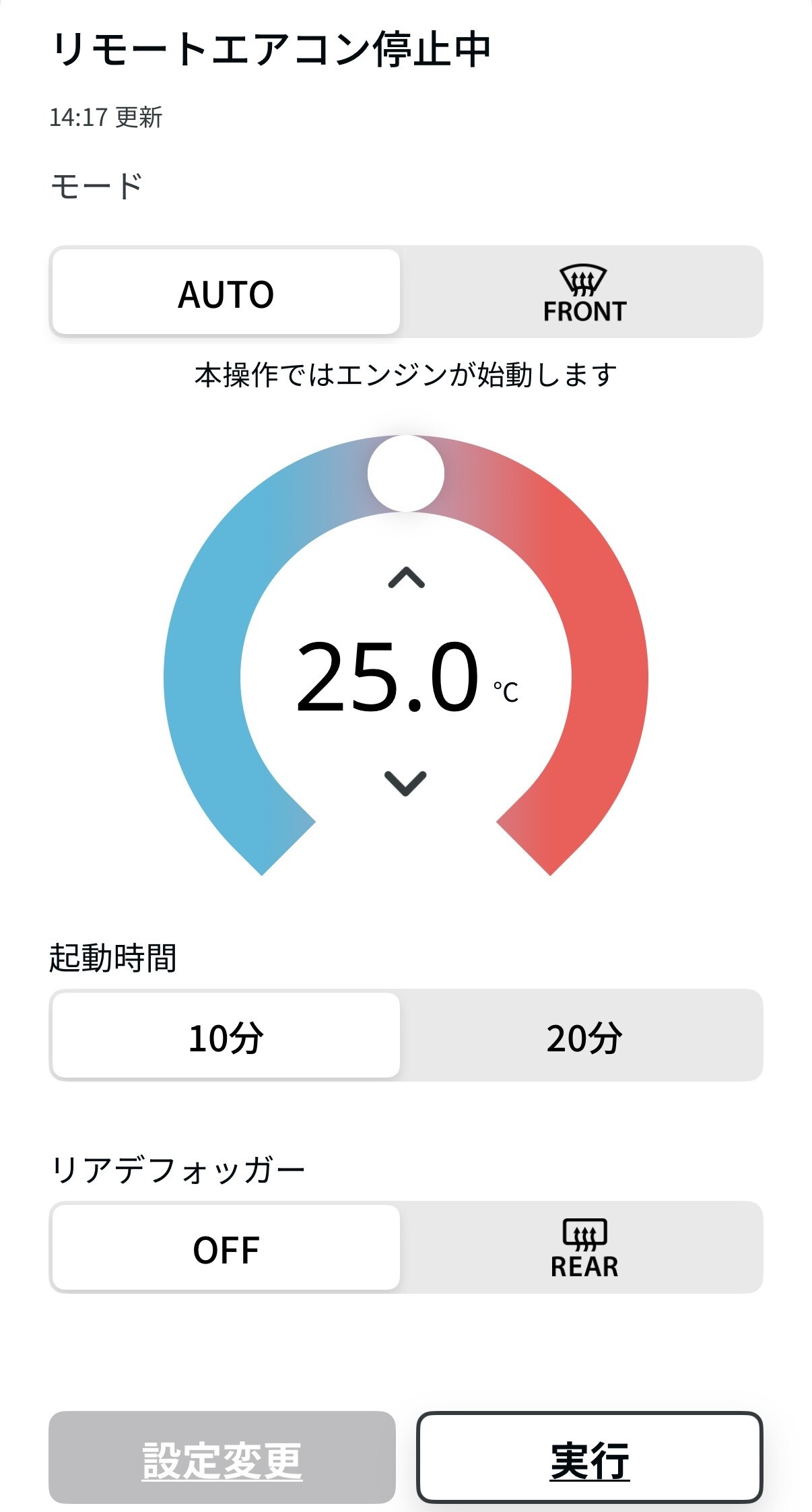Select AUTO mode
812x1512 pixels.
(226, 292)
